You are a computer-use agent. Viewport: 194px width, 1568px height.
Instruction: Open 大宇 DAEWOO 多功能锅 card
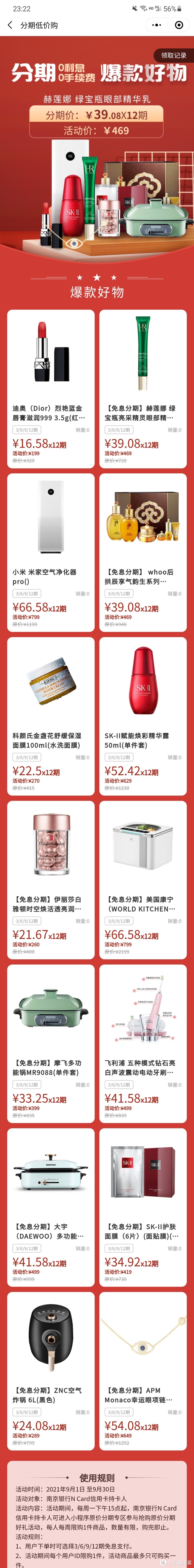[51, 1207]
